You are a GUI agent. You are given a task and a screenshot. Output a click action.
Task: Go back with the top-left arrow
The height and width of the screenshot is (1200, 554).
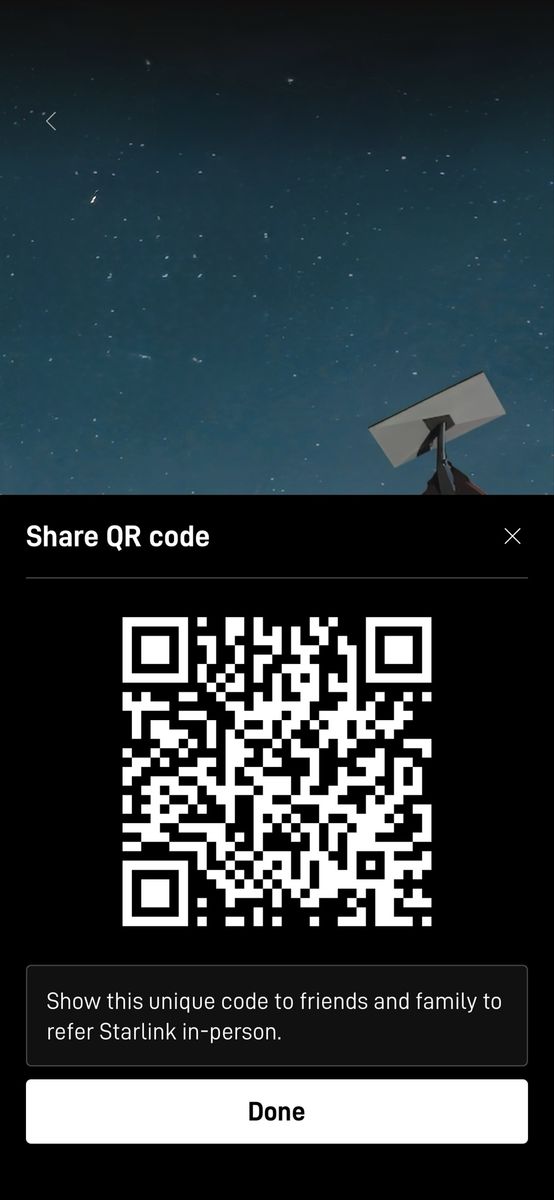51,121
